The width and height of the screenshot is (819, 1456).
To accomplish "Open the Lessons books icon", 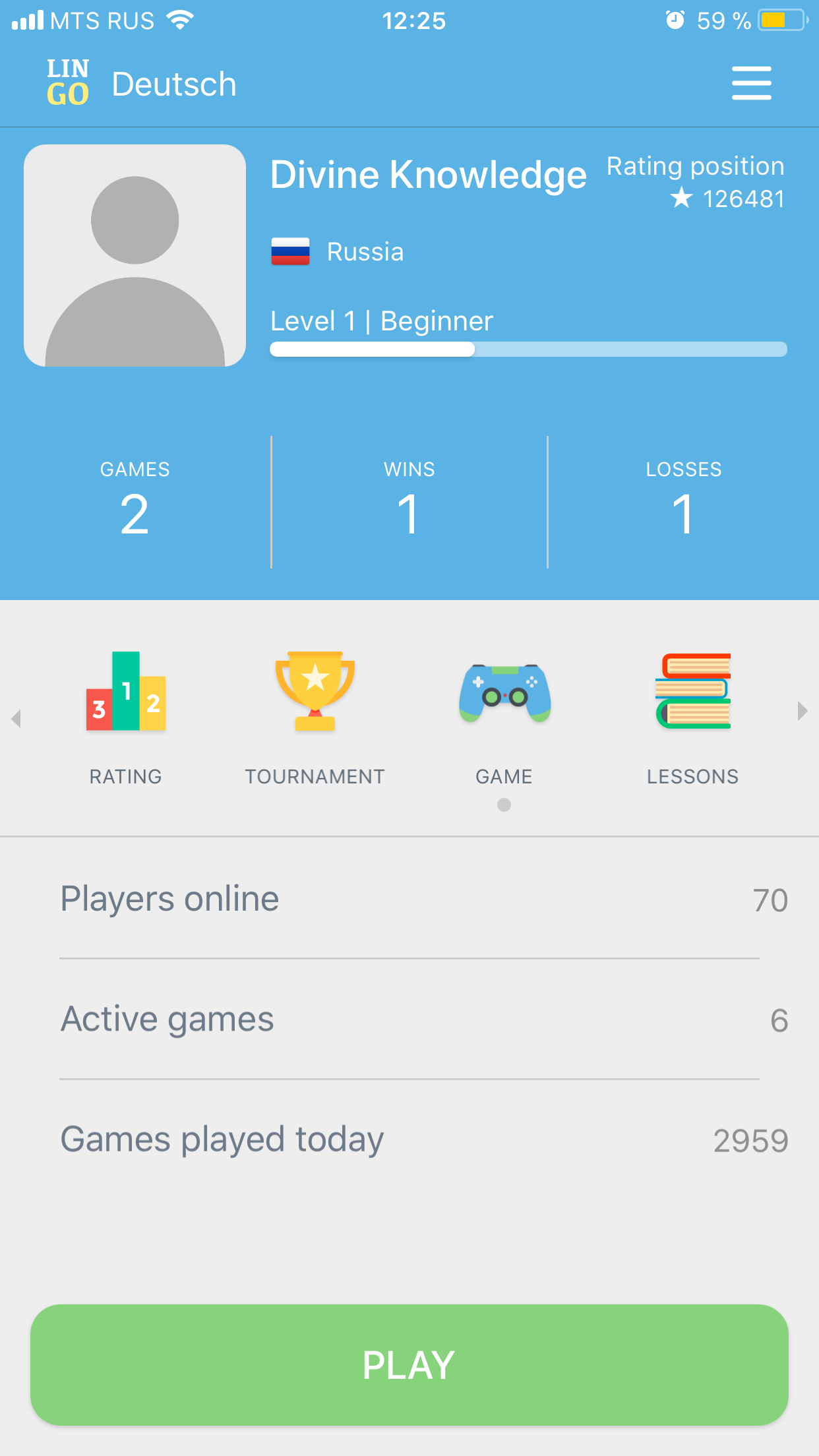I will click(692, 691).
